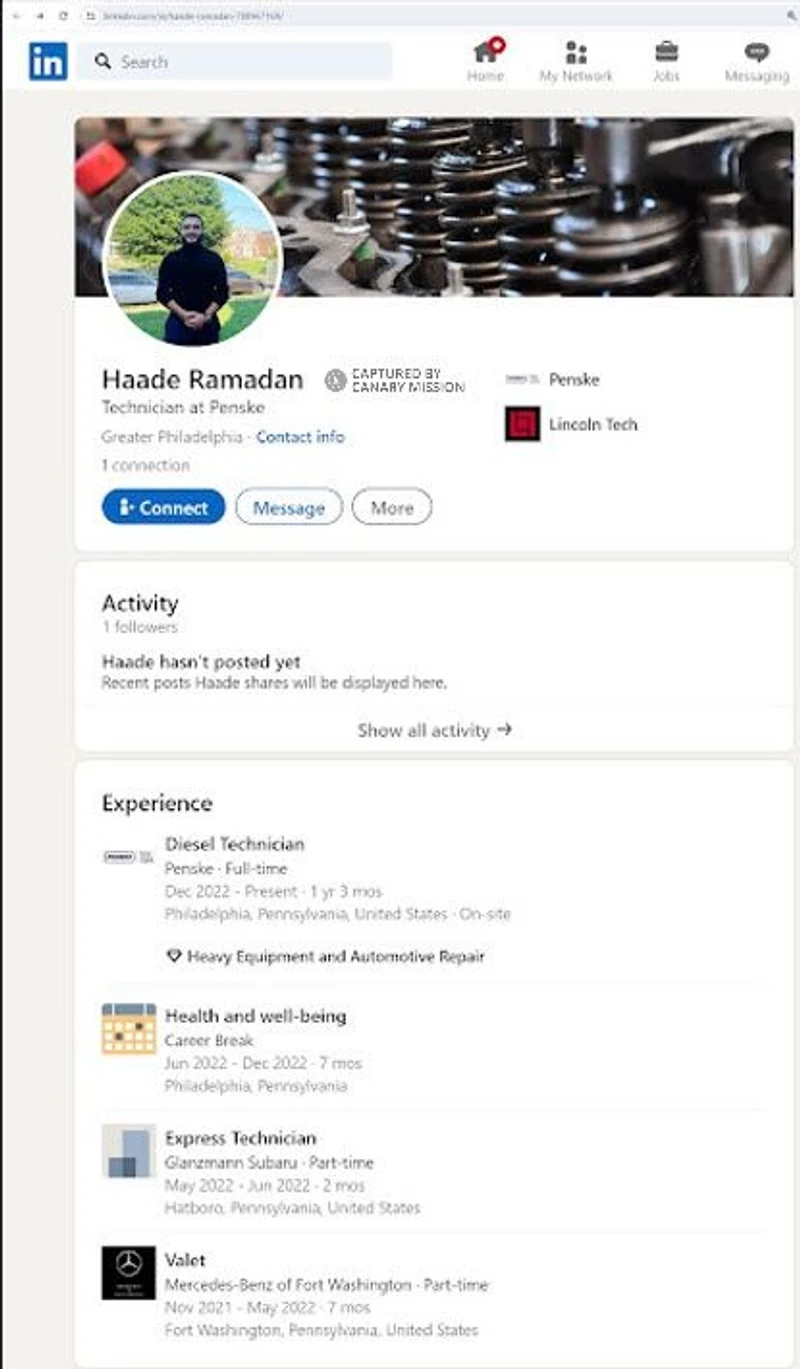Click the Connect button
800x1369 pixels.
click(162, 507)
